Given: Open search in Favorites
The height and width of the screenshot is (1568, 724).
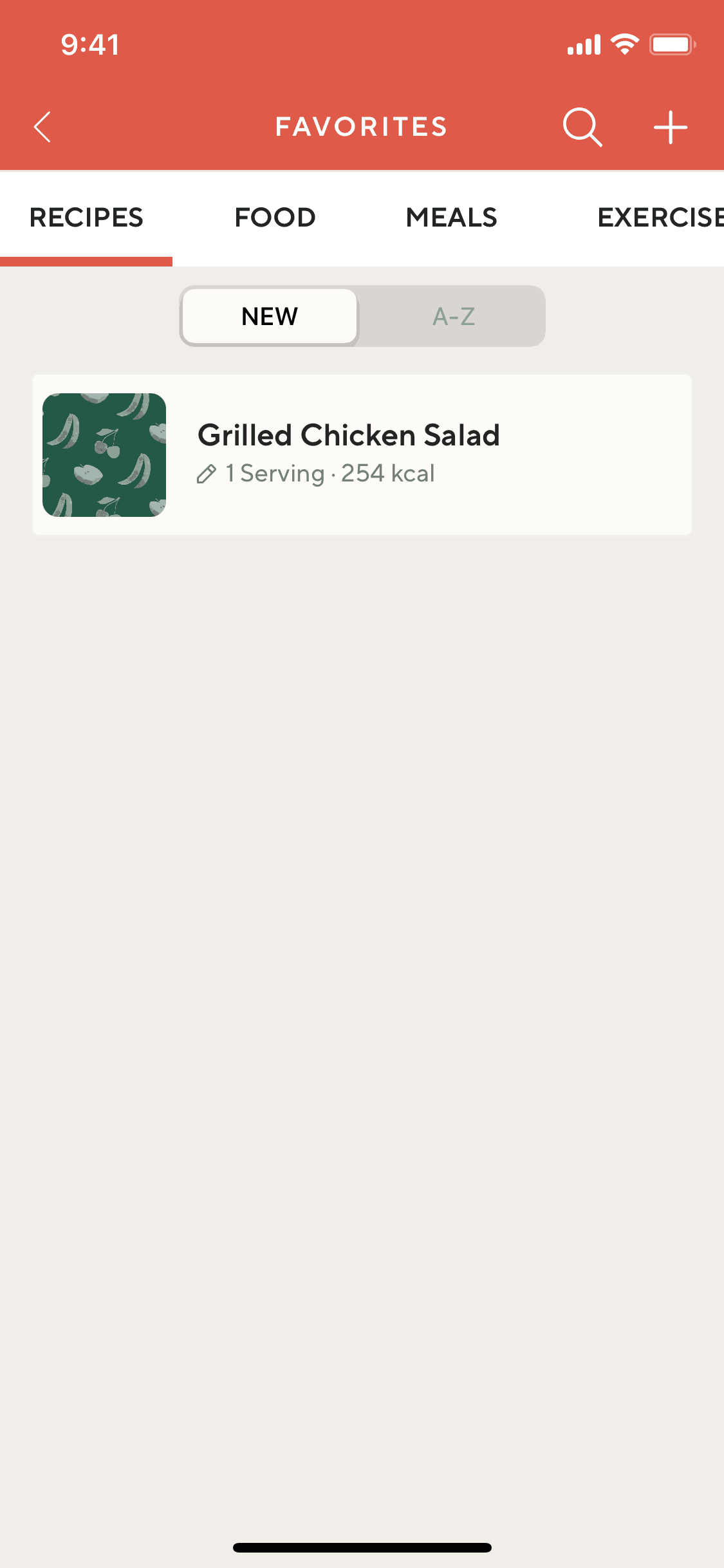Looking at the screenshot, I should [582, 127].
